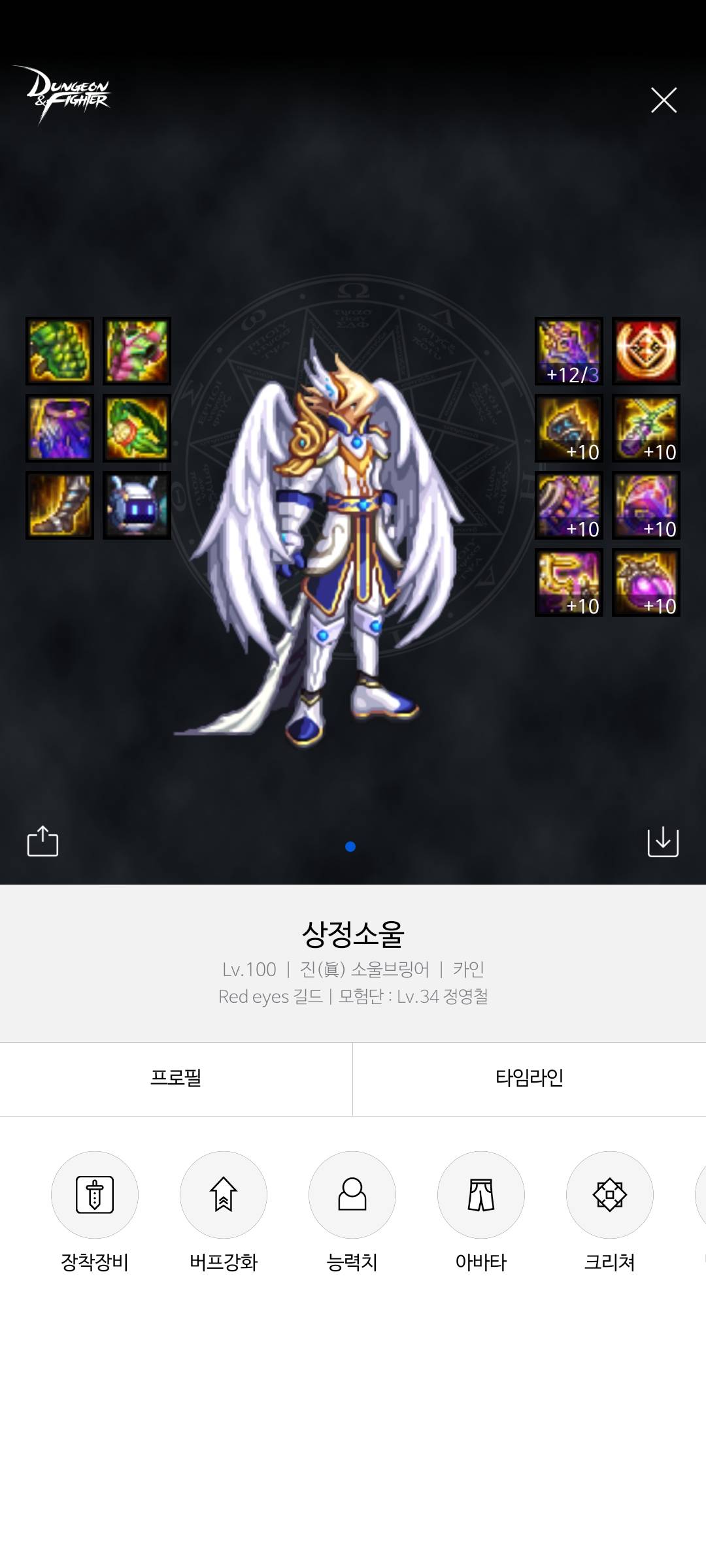Open 아바타 avatar section
The height and width of the screenshot is (1568, 706).
pos(481,1194)
